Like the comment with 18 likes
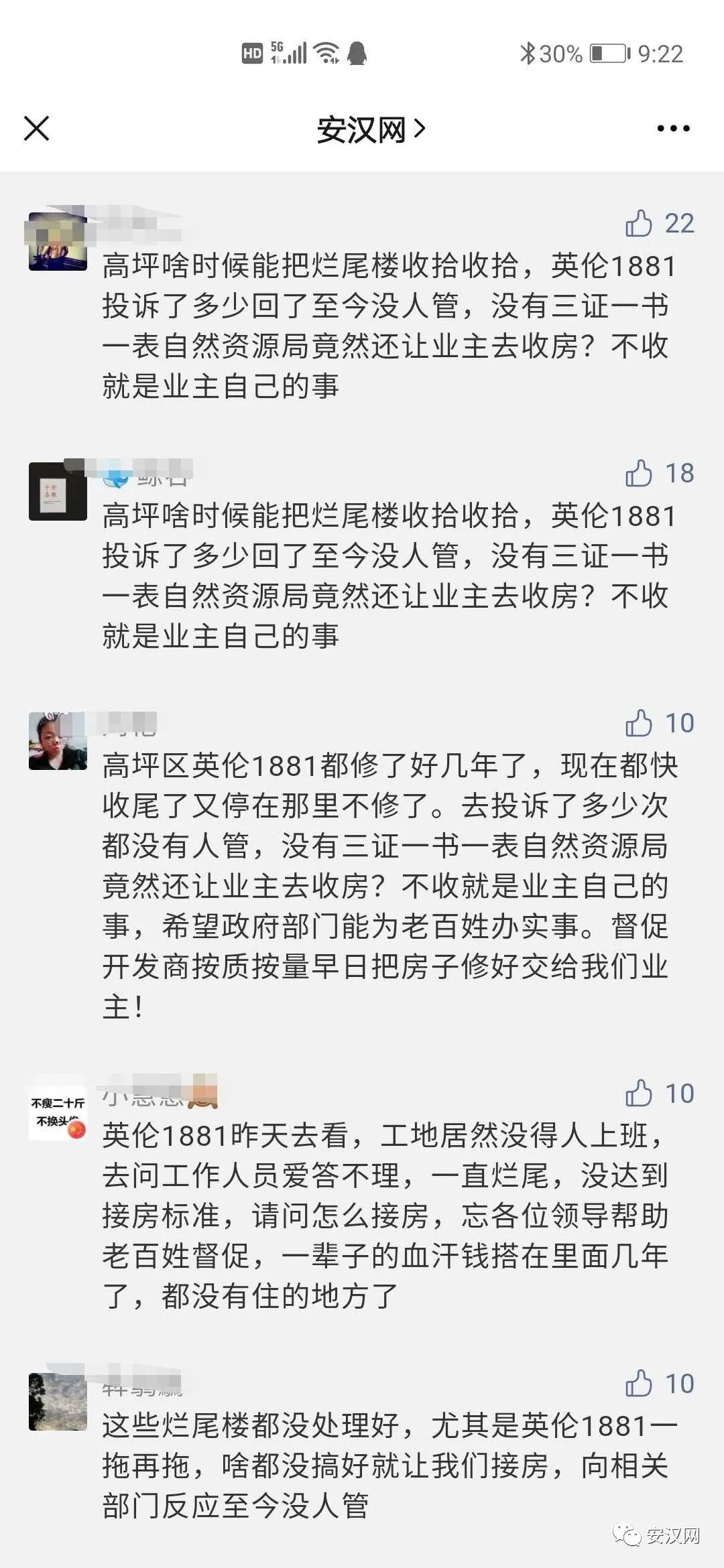The image size is (724, 1568). pos(639,474)
